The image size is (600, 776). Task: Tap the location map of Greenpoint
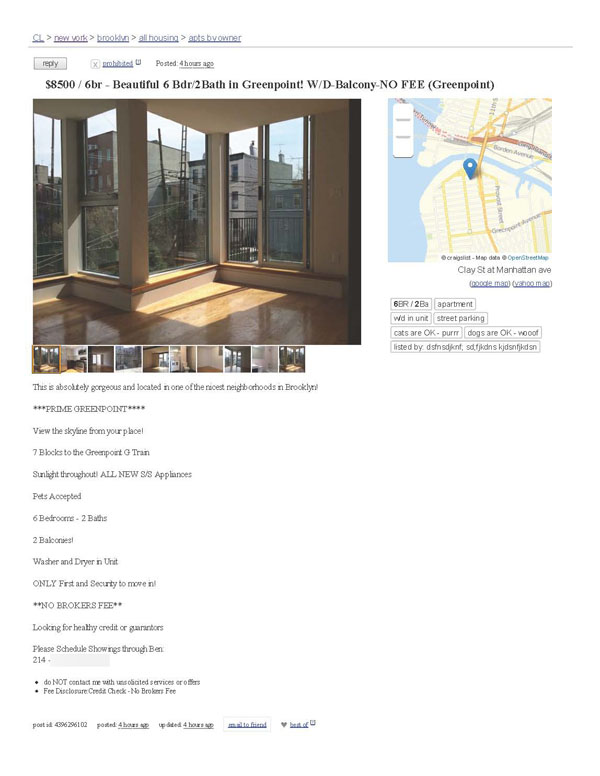(x=470, y=180)
